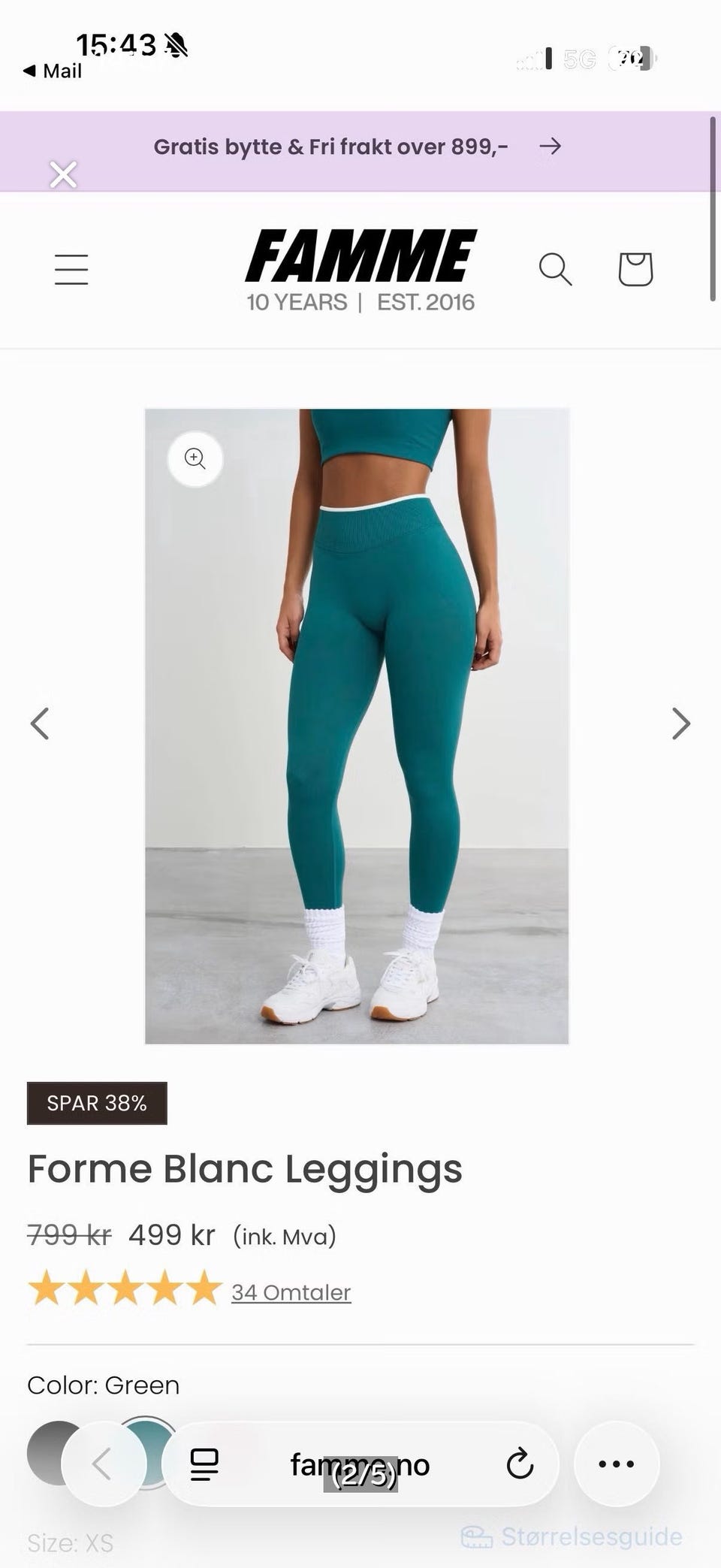Go back in the browser
Viewport: 721px width, 1568px height.
(x=103, y=1464)
